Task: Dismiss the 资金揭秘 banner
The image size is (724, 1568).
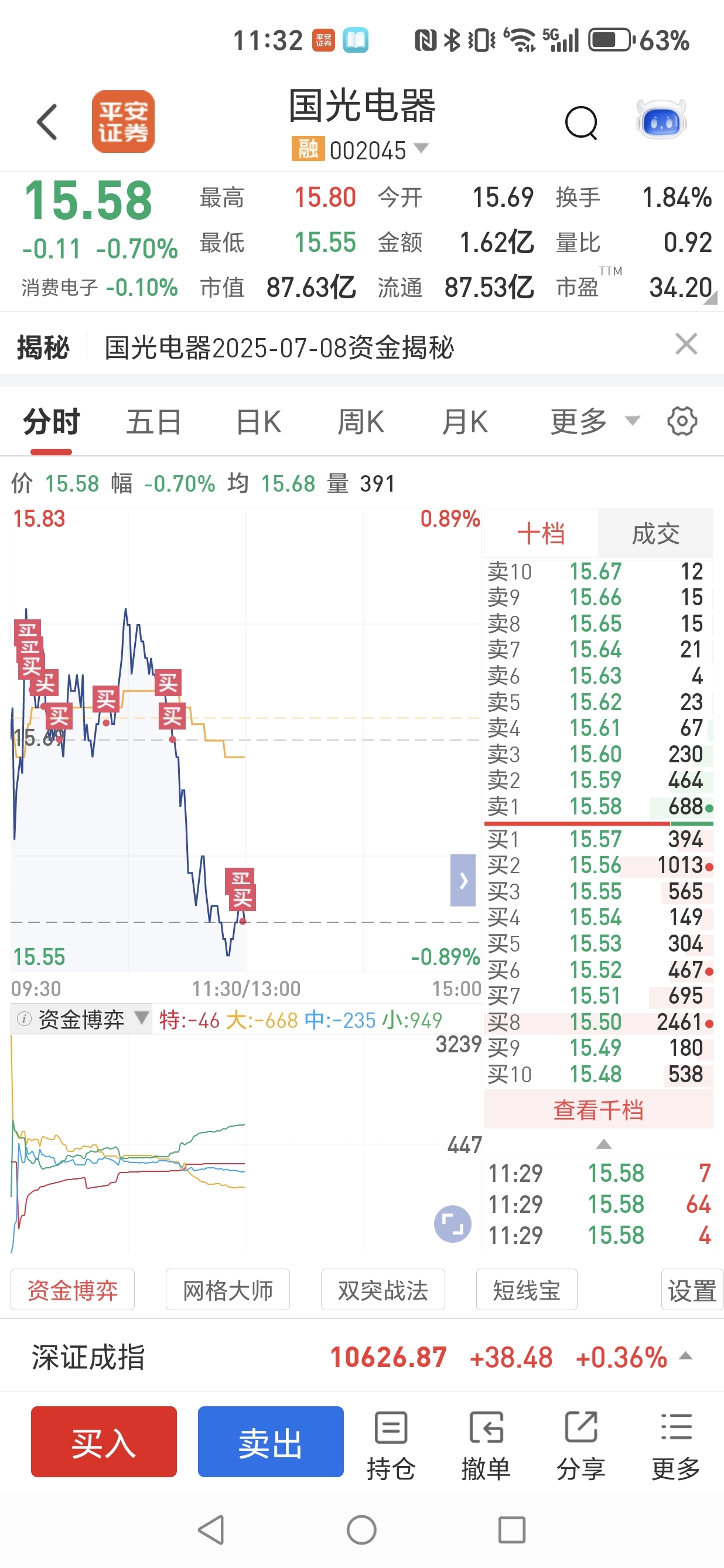Action: pos(687,345)
